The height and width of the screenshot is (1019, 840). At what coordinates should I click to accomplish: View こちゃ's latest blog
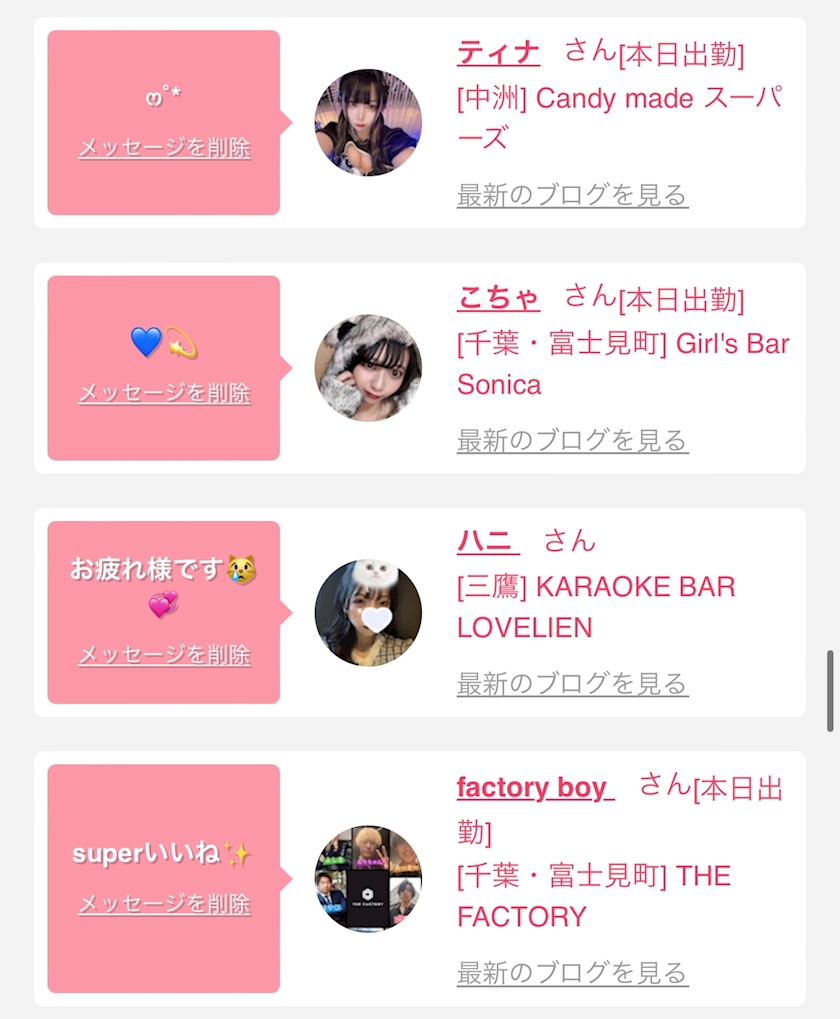click(572, 439)
